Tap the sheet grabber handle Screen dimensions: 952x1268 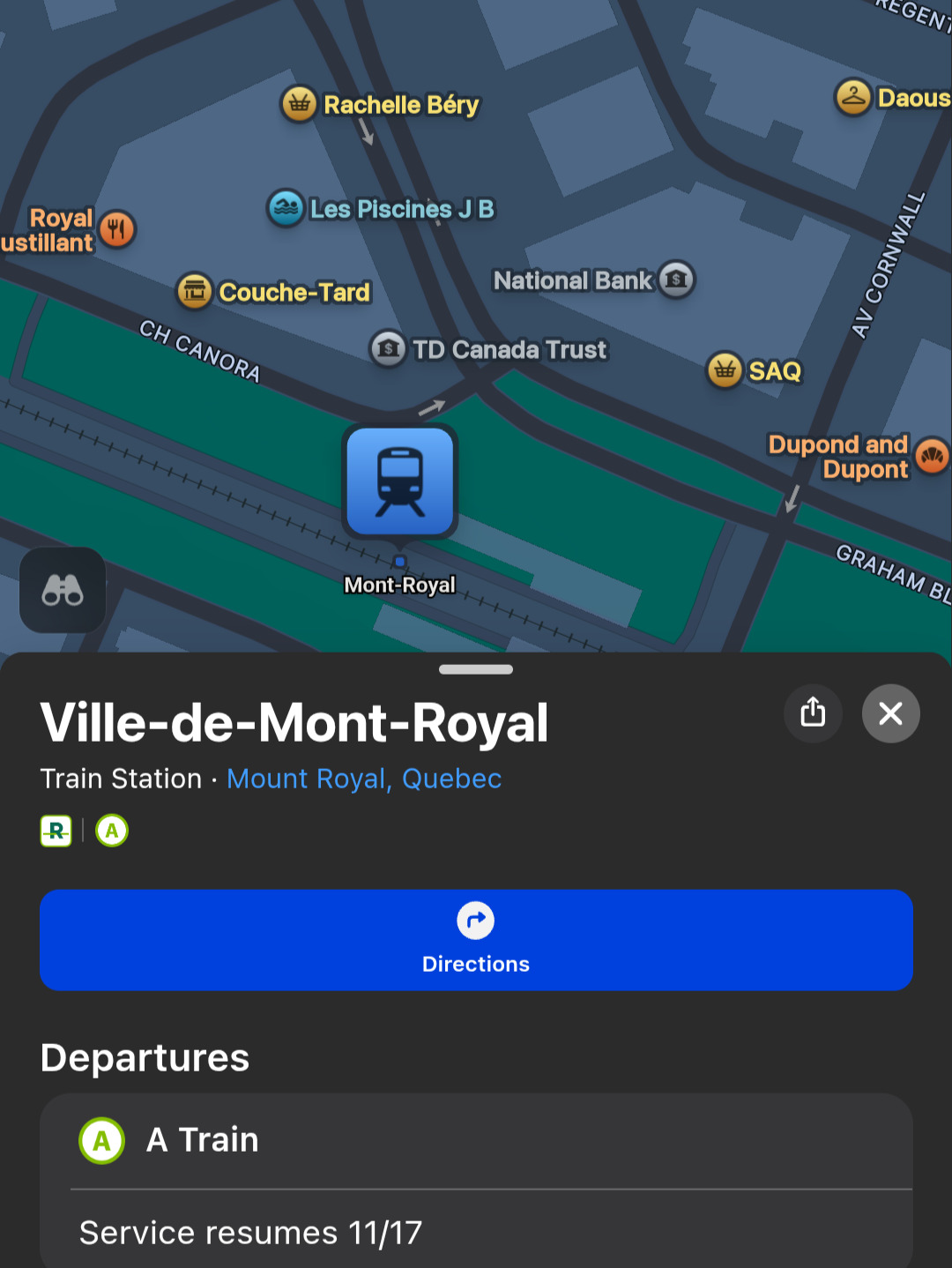pyautogui.click(x=476, y=669)
